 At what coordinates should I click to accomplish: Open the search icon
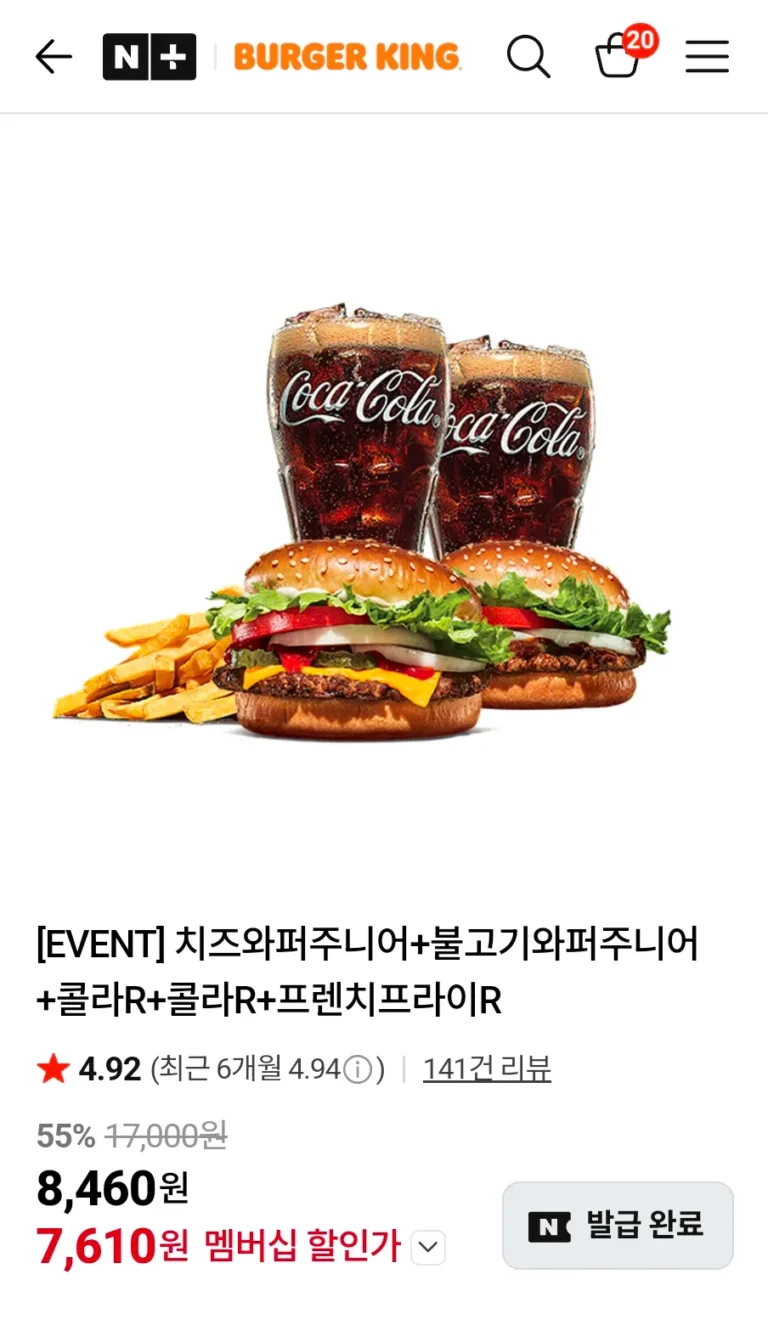(528, 57)
